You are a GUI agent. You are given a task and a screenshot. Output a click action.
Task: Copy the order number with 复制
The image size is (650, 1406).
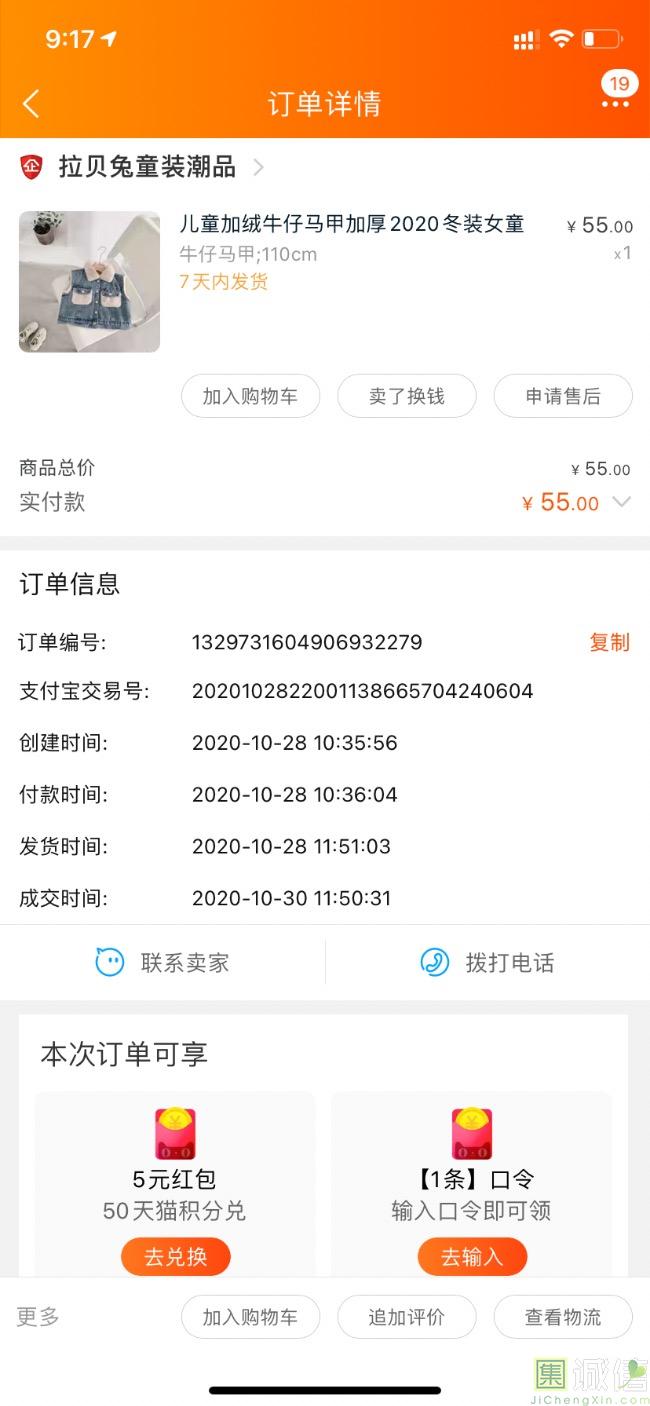point(609,642)
